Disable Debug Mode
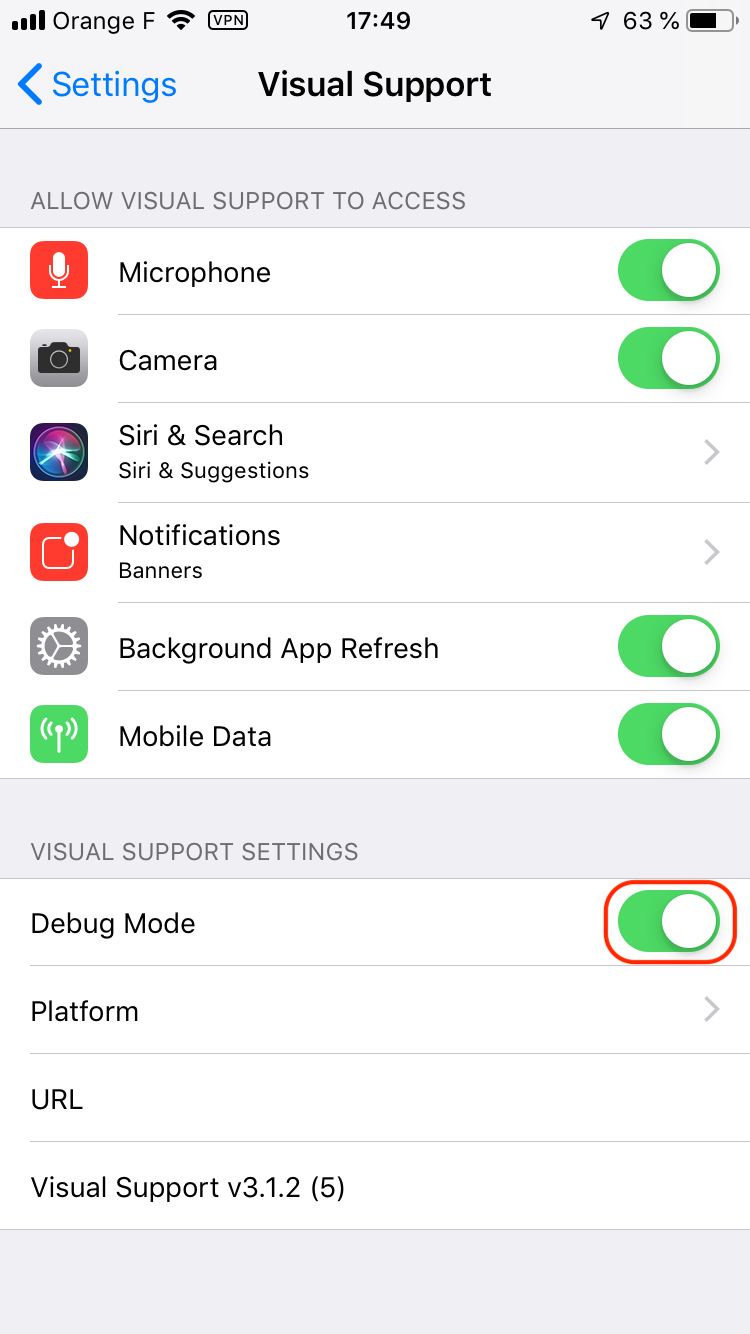Image resolution: width=750 pixels, height=1334 pixels. [x=669, y=922]
